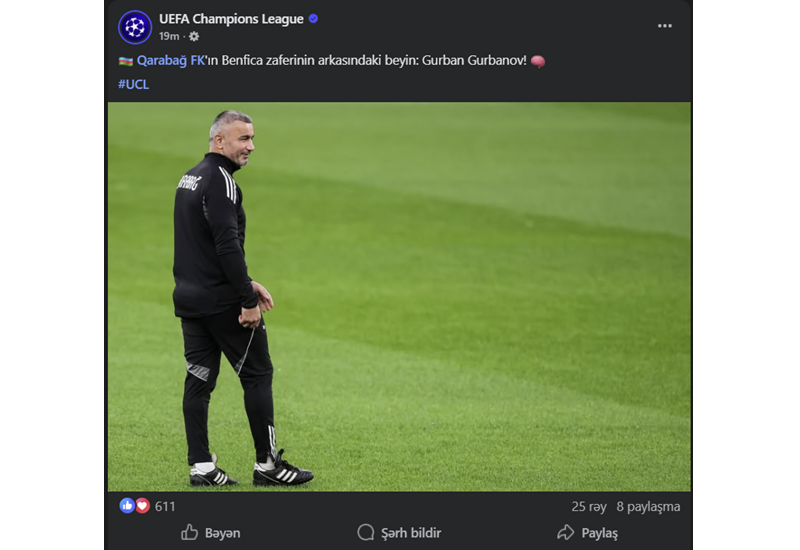Open the 19m post timestamp

168,36
